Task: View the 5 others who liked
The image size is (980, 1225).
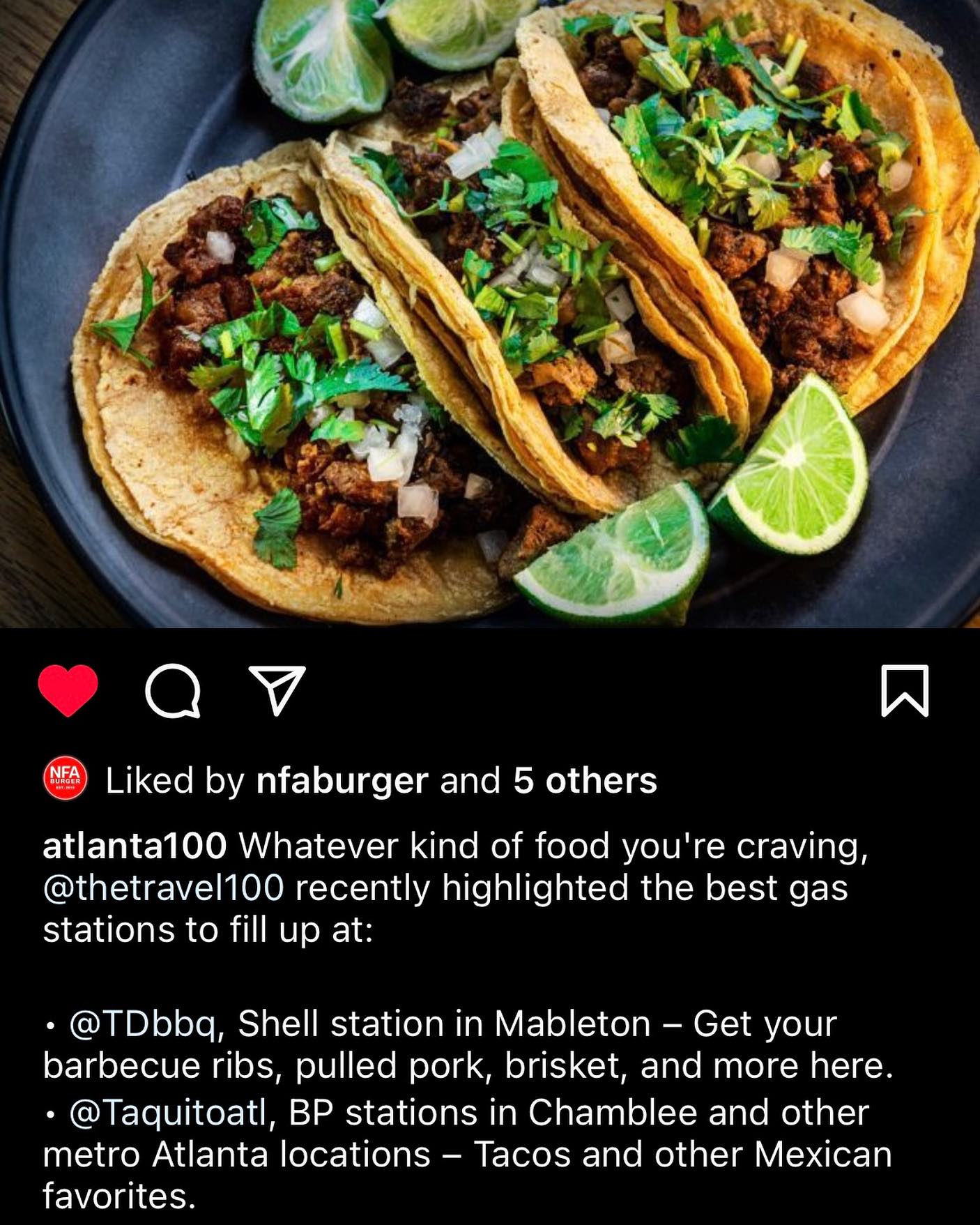Action: 585,781
